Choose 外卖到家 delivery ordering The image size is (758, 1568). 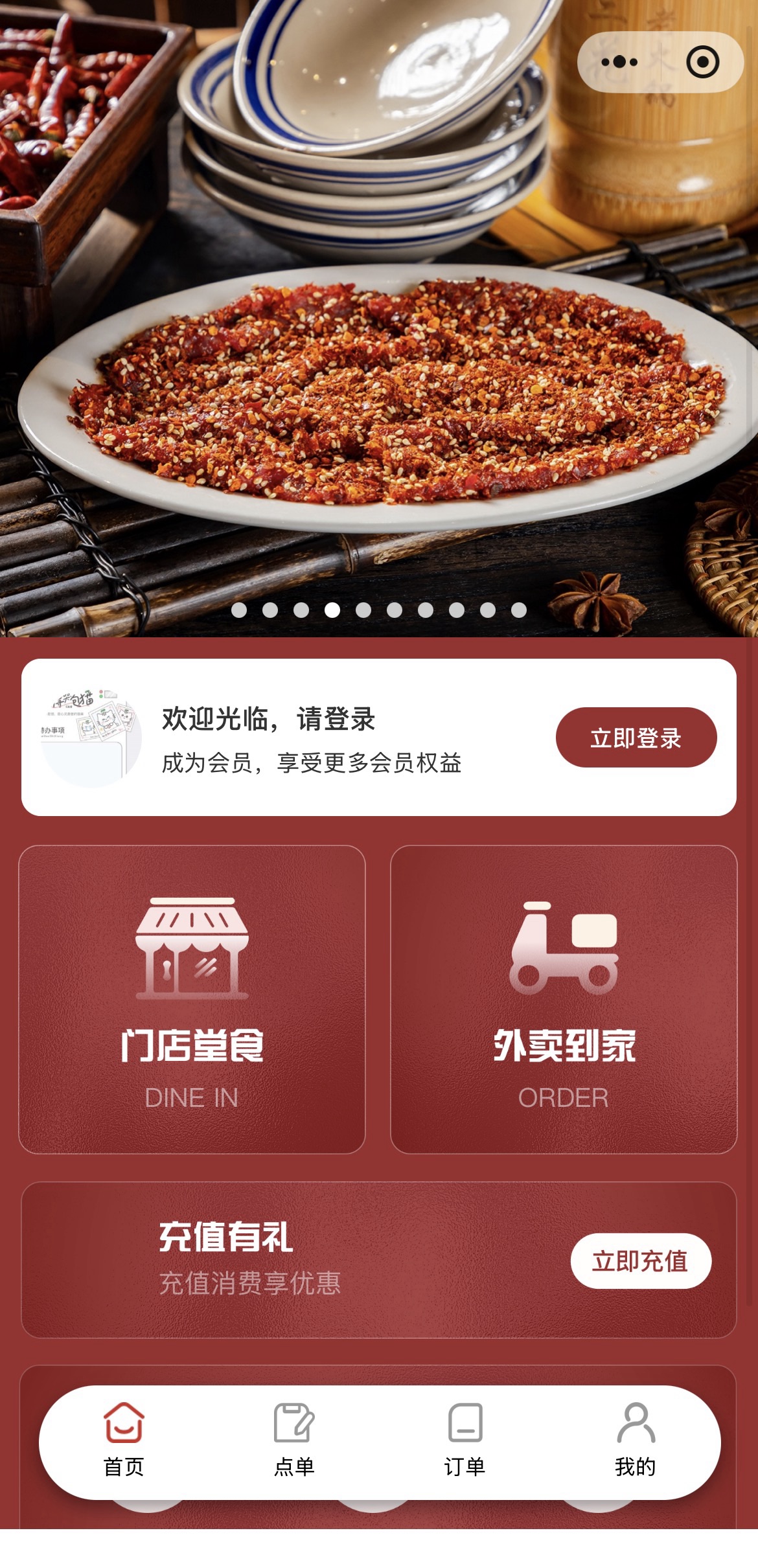[x=564, y=999]
